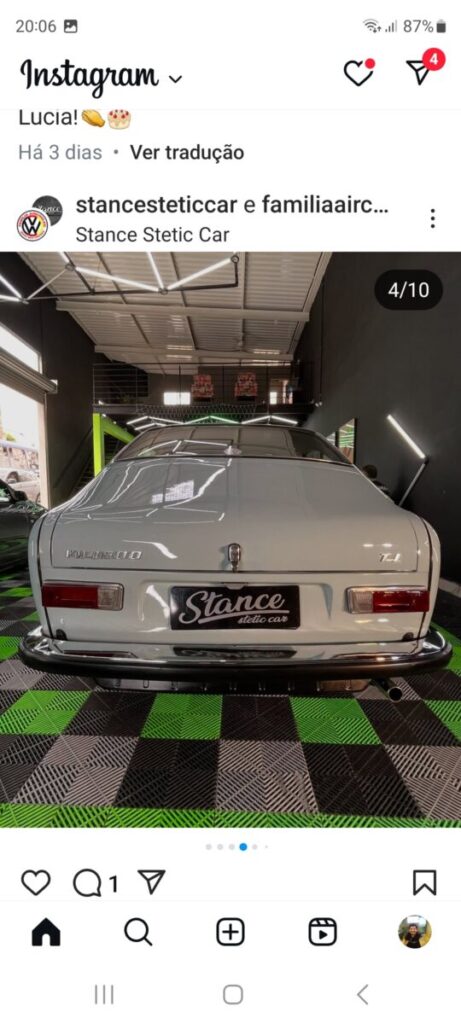Go to the Home tab
This screenshot has height=1024, width=461.
46,932
